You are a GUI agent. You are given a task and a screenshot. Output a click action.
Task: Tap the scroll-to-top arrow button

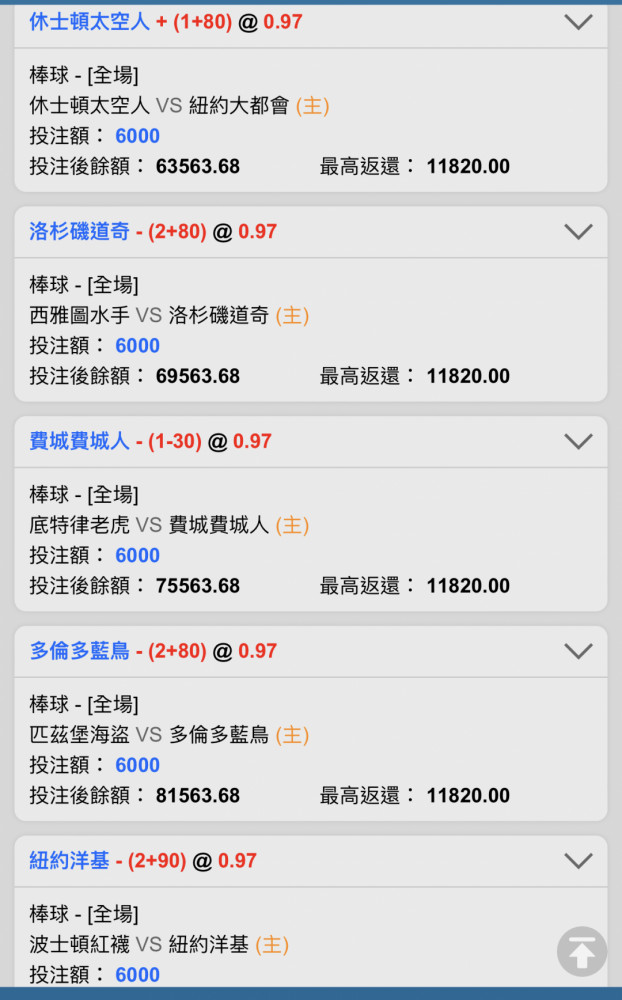(581, 952)
